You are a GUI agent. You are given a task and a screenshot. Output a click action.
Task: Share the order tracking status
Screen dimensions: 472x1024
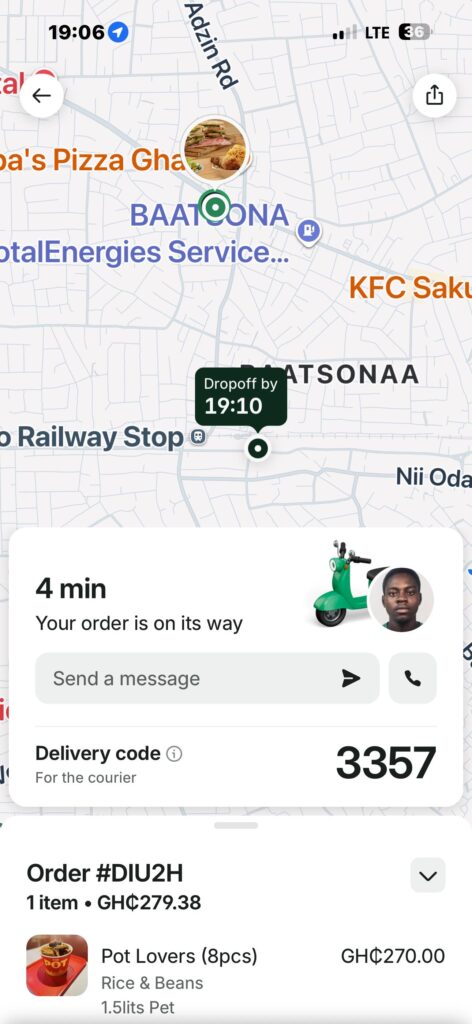[x=434, y=96]
